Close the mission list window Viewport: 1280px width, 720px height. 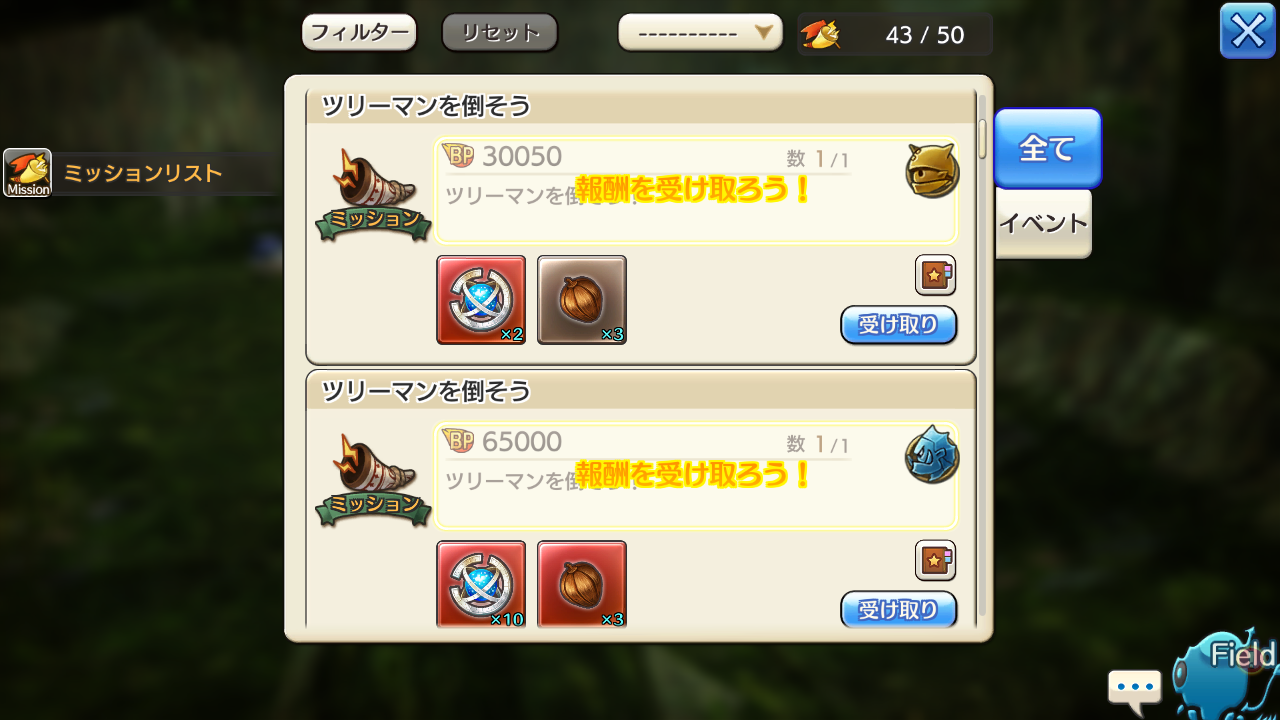[1247, 31]
